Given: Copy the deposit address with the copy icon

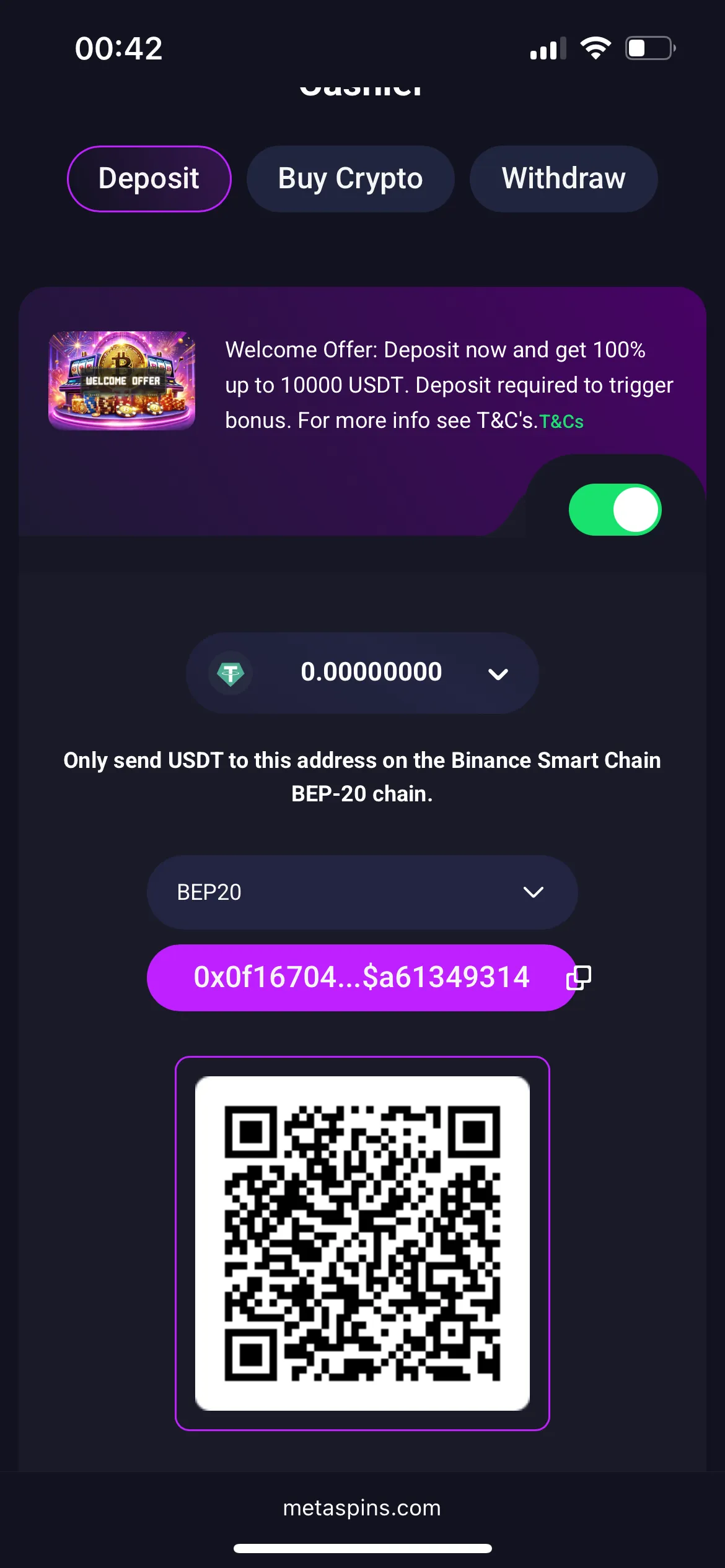Looking at the screenshot, I should pos(579,978).
